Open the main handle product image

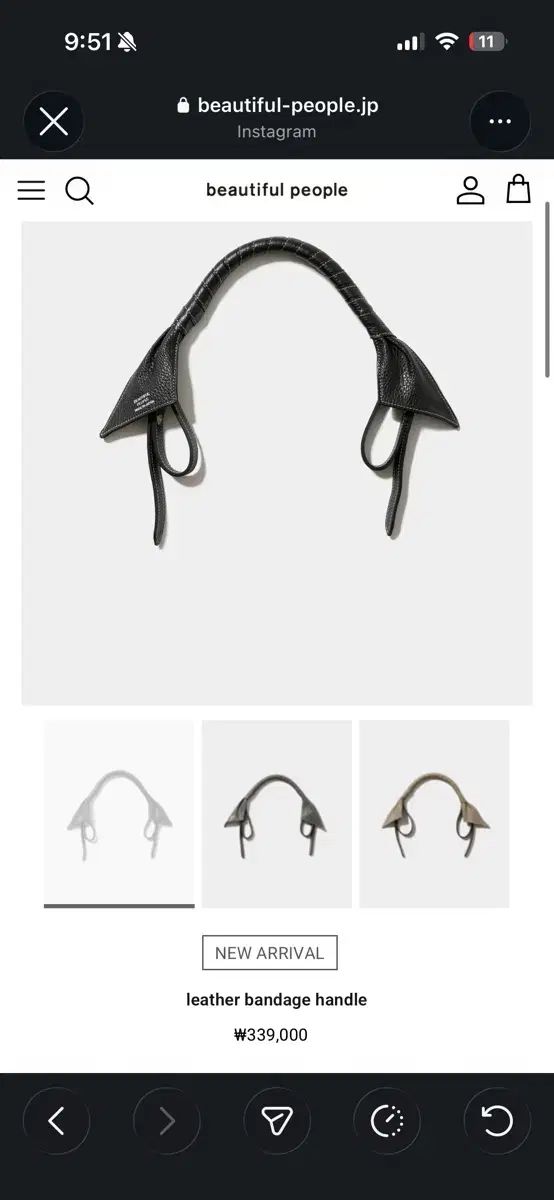click(277, 463)
